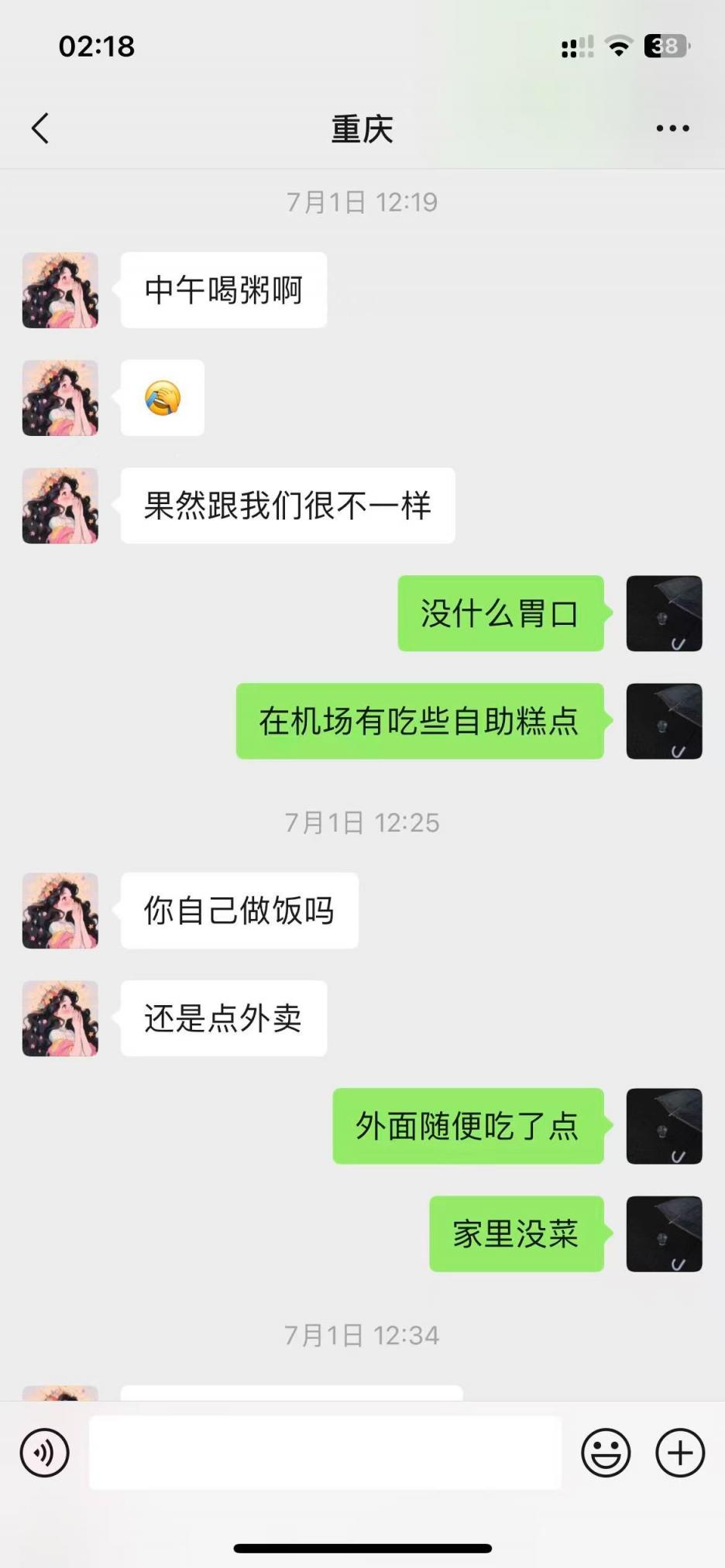Screen dimensions: 725x1568
Task: Switch to voice message input
Action: 44,1453
